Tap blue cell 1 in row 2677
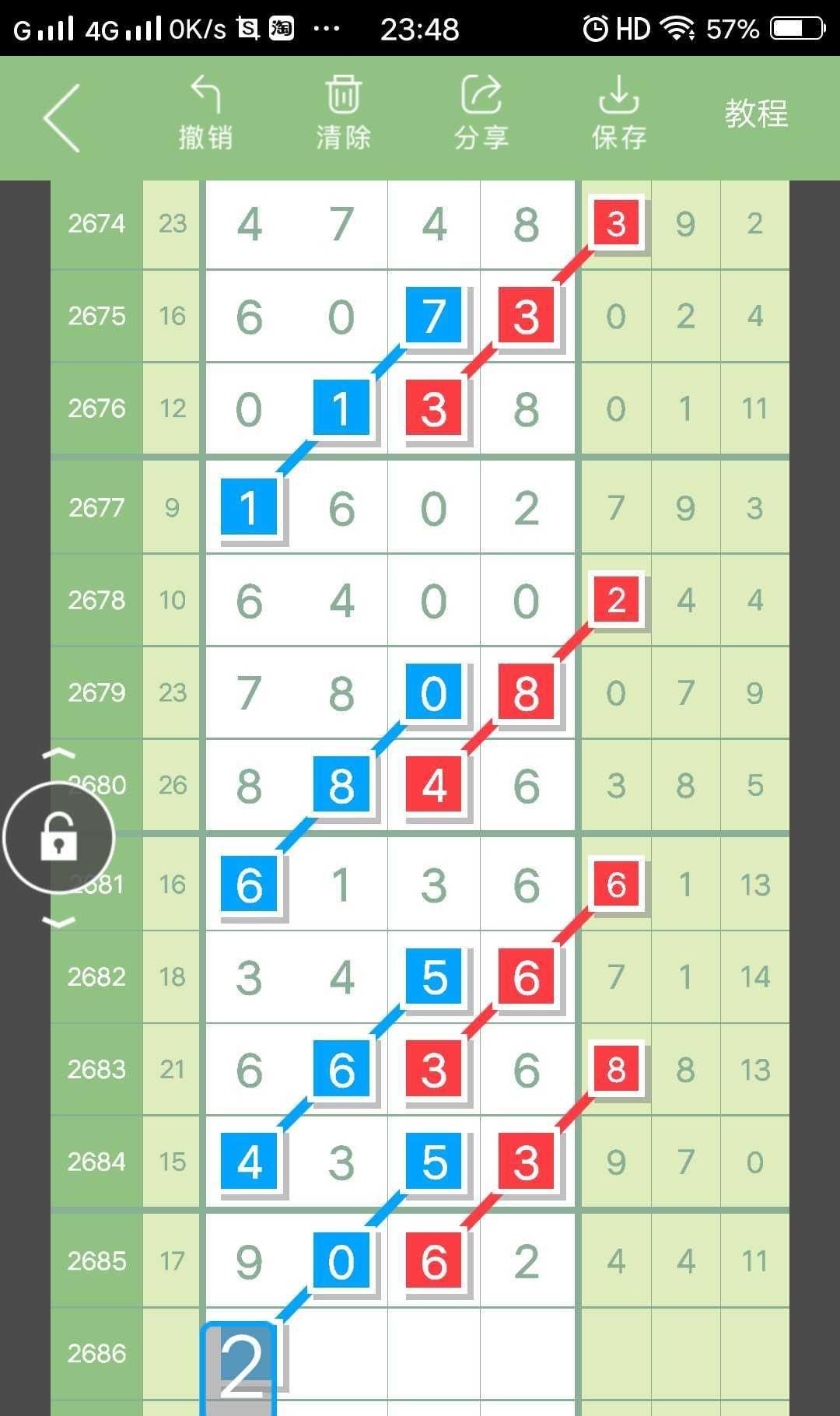The height and width of the screenshot is (1416, 840). [249, 507]
